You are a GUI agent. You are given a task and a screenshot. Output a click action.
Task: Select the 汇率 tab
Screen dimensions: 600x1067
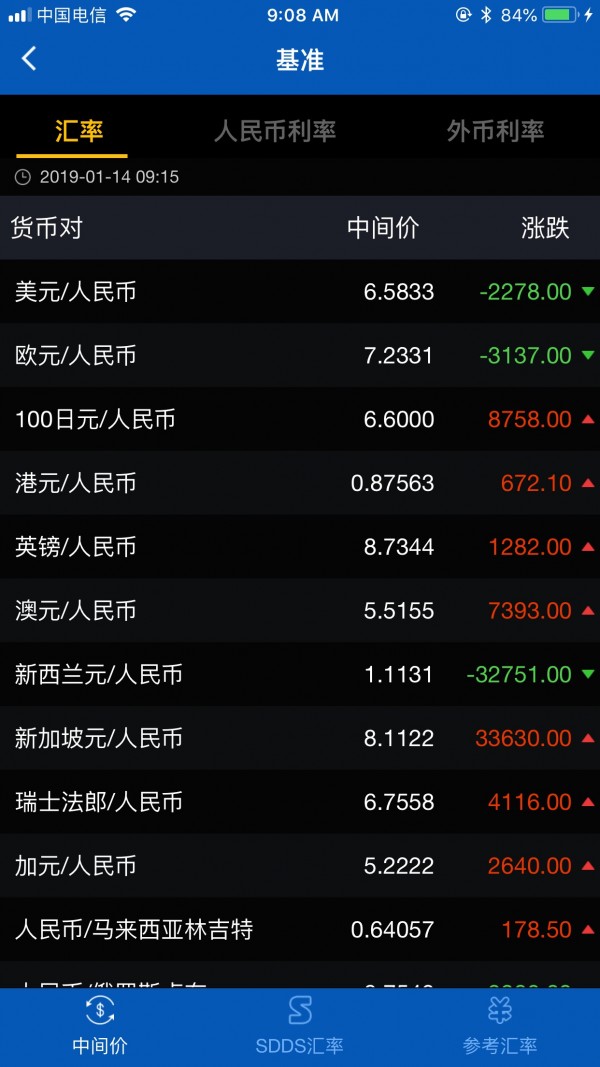tap(78, 131)
